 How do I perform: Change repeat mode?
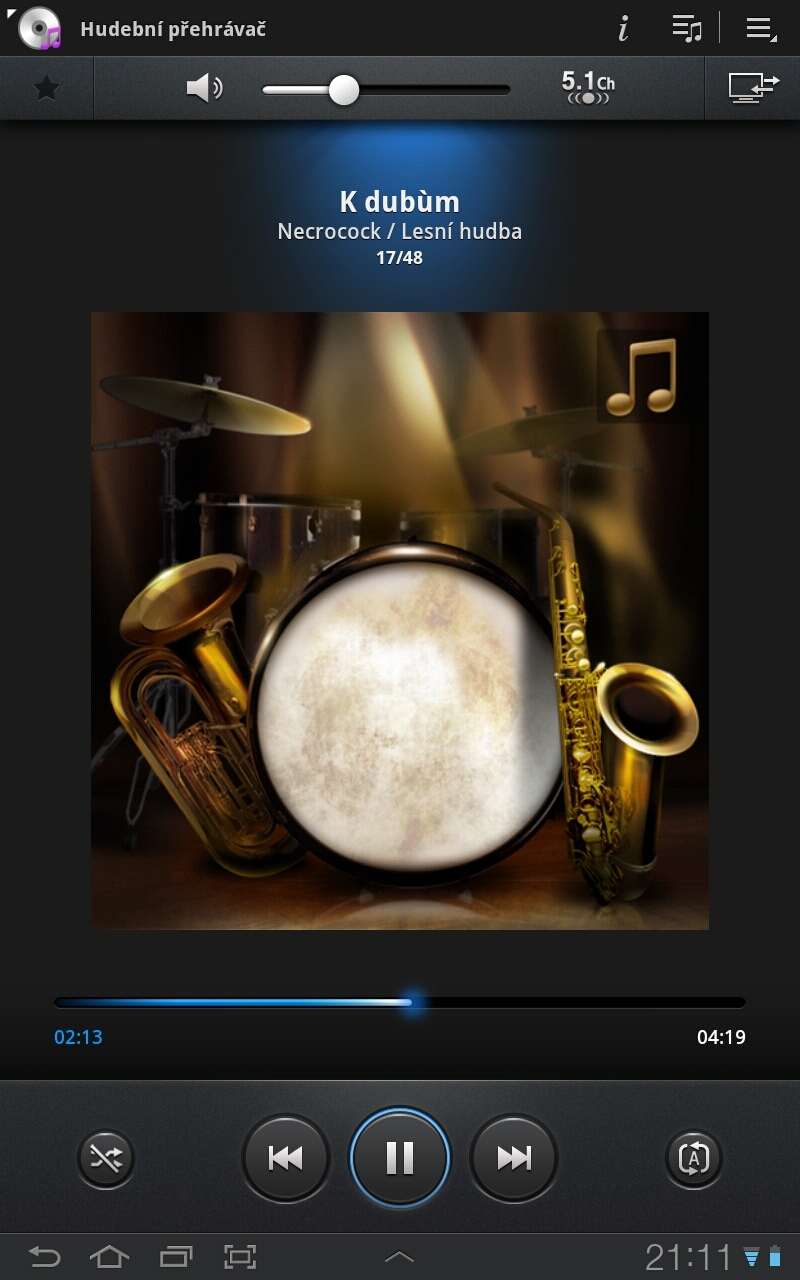(x=693, y=1158)
